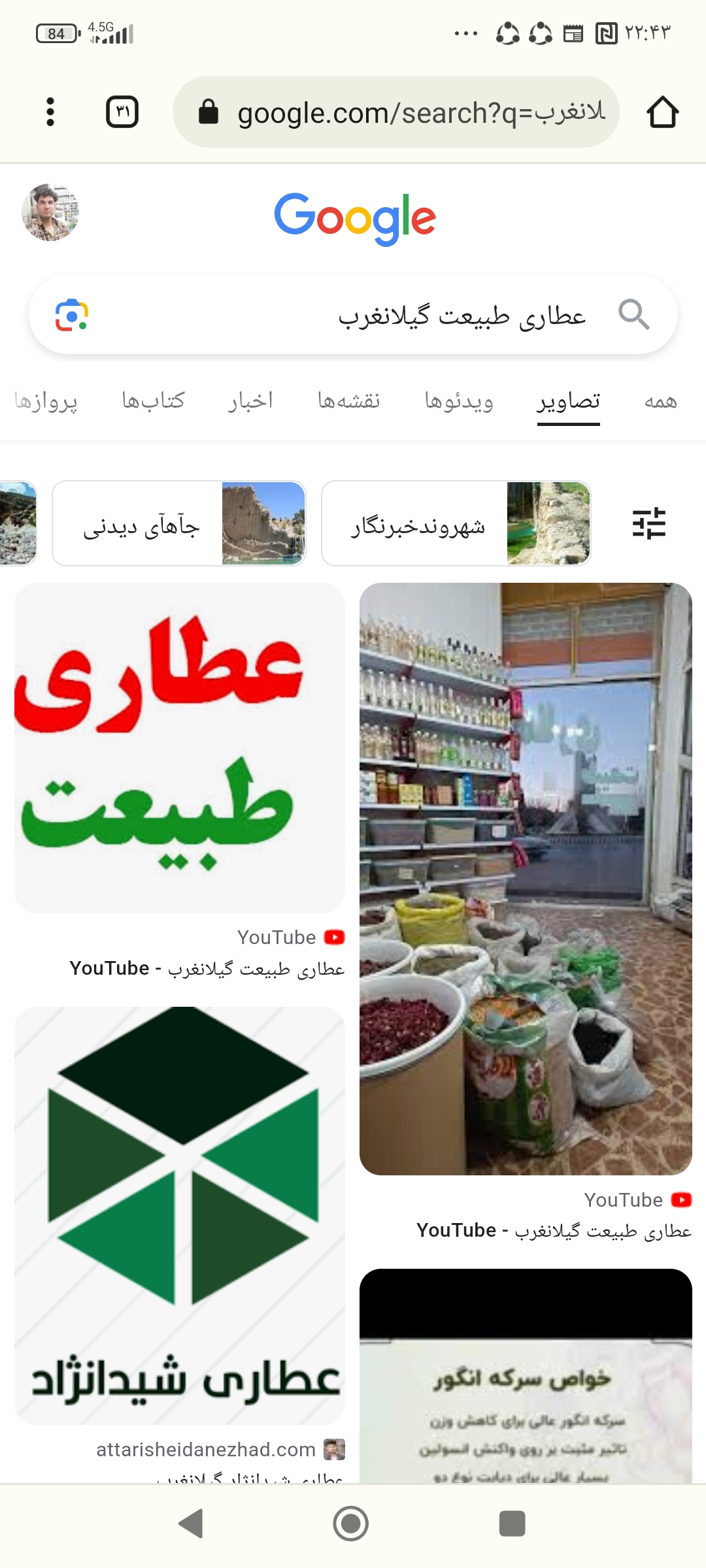Open the browser tab counter showing 31

(122, 111)
